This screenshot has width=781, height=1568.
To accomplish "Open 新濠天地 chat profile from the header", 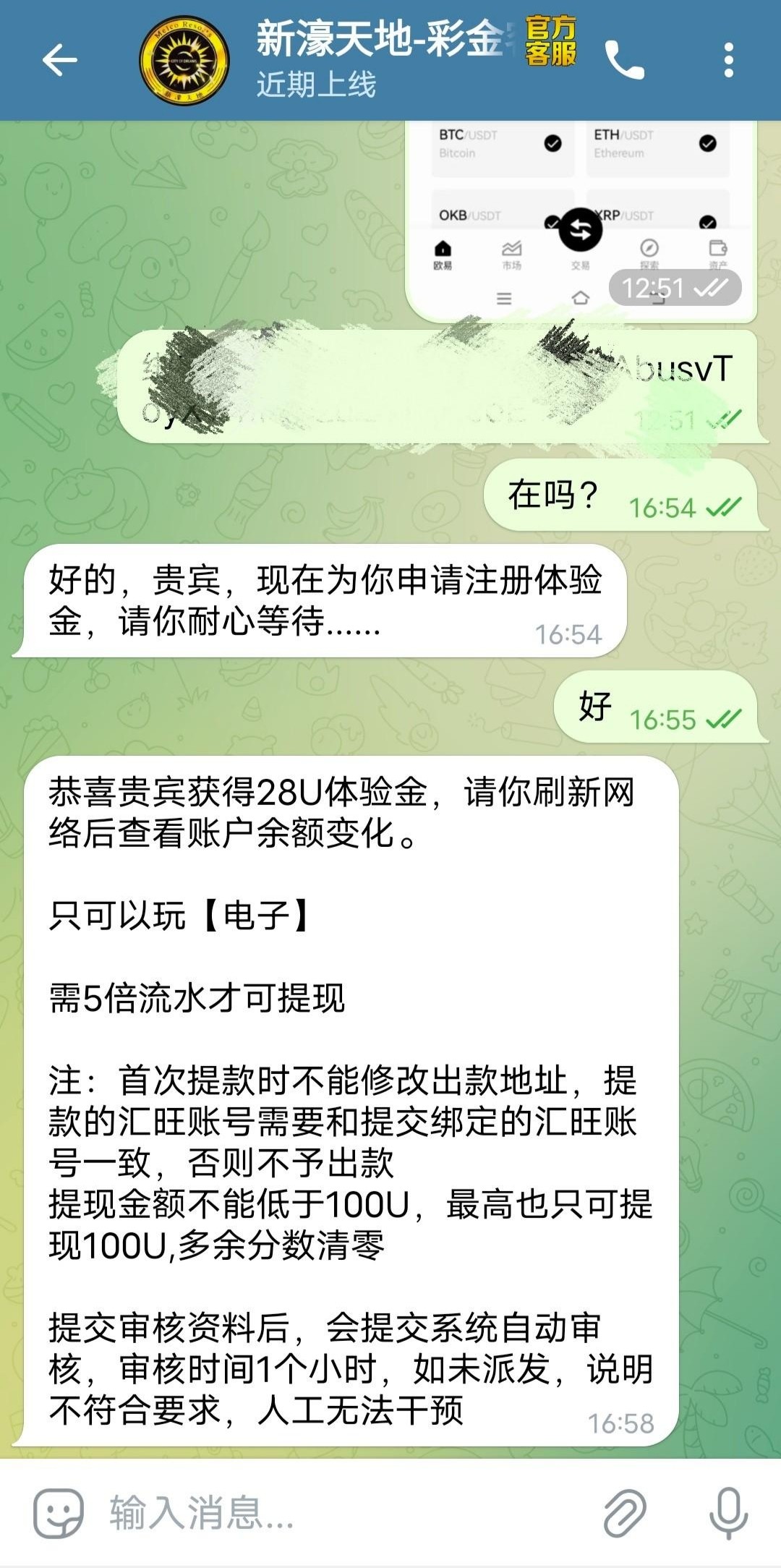I will (x=376, y=60).
